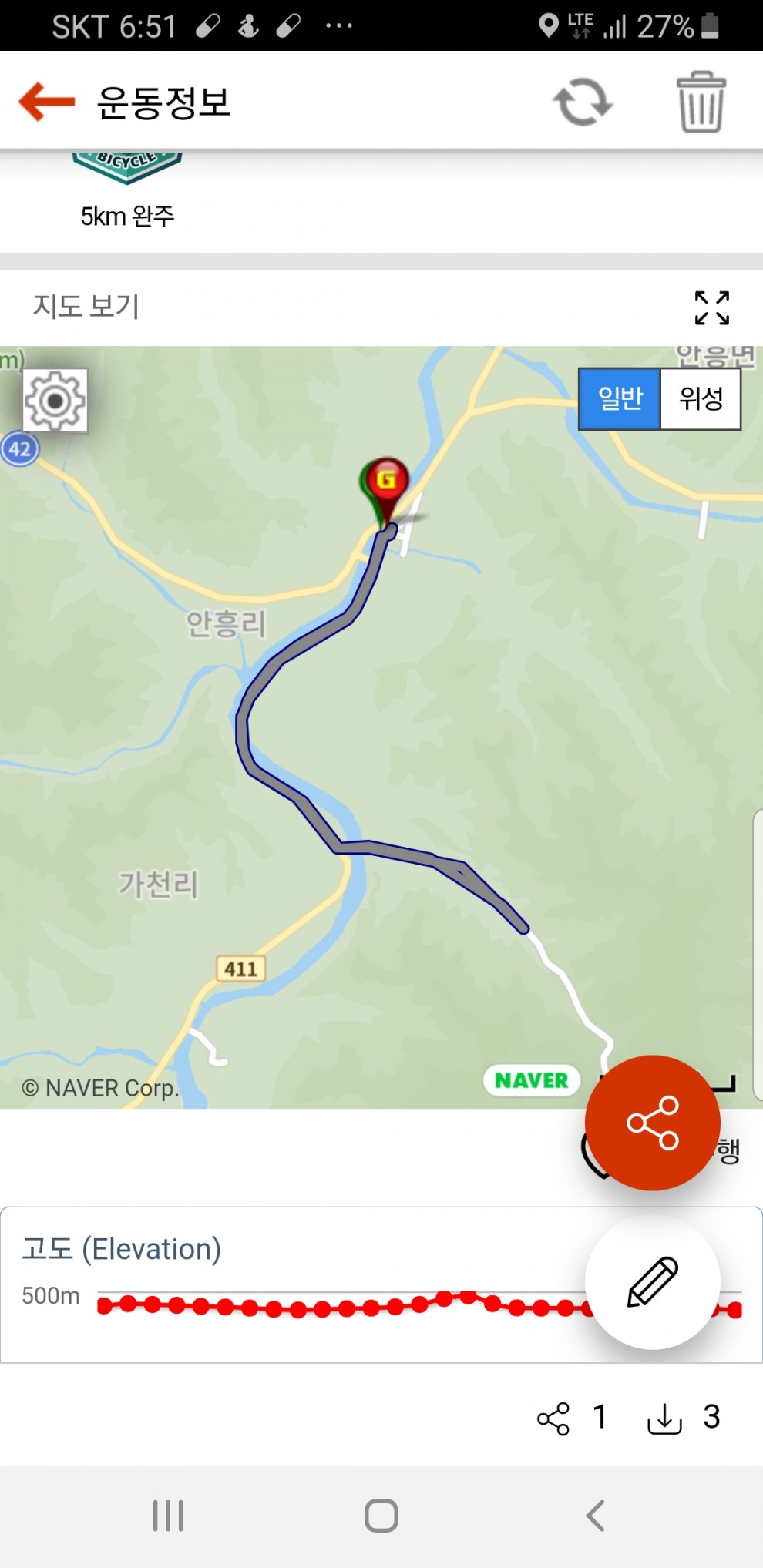The height and width of the screenshot is (1568, 763).
Task: Refresh the workout info
Action: [x=583, y=102]
